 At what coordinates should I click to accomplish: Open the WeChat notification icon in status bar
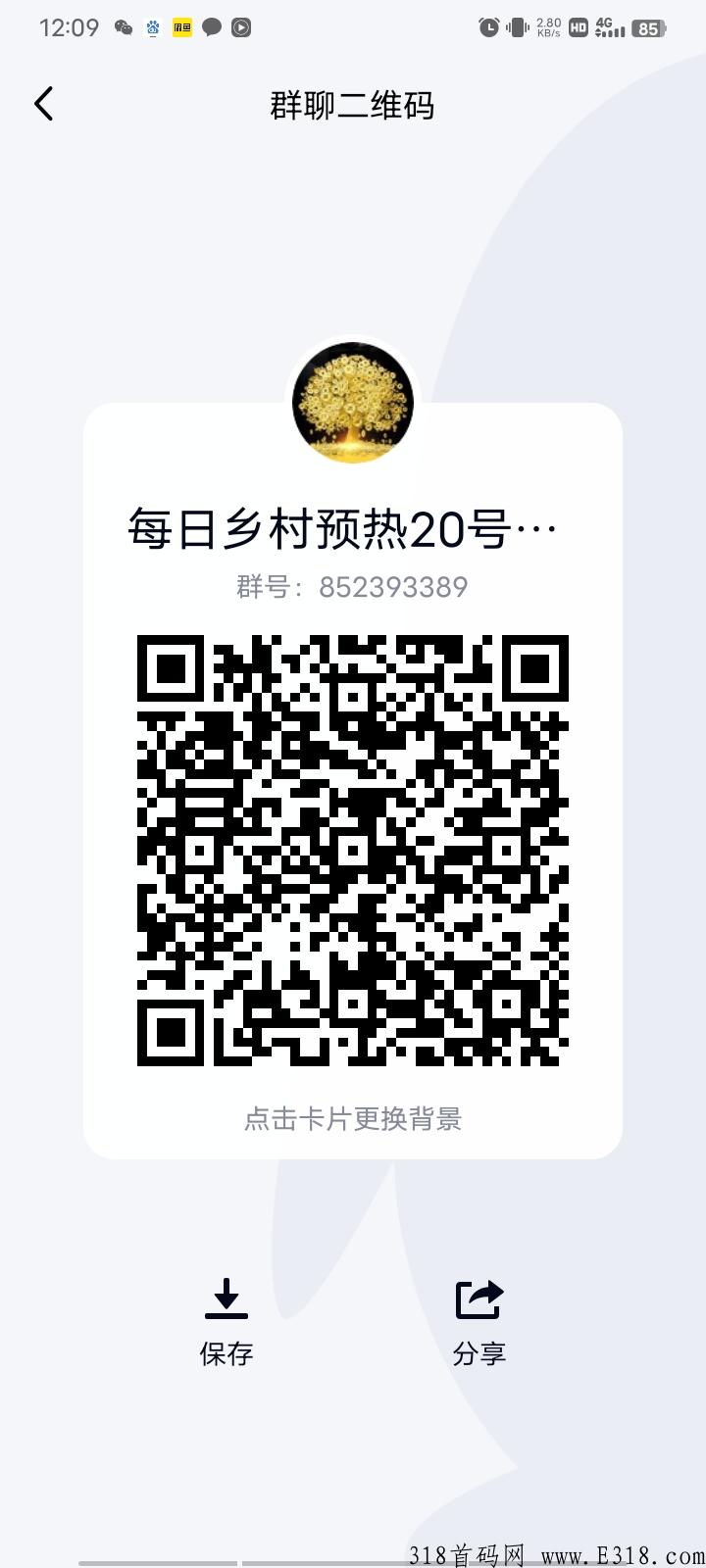[122, 27]
